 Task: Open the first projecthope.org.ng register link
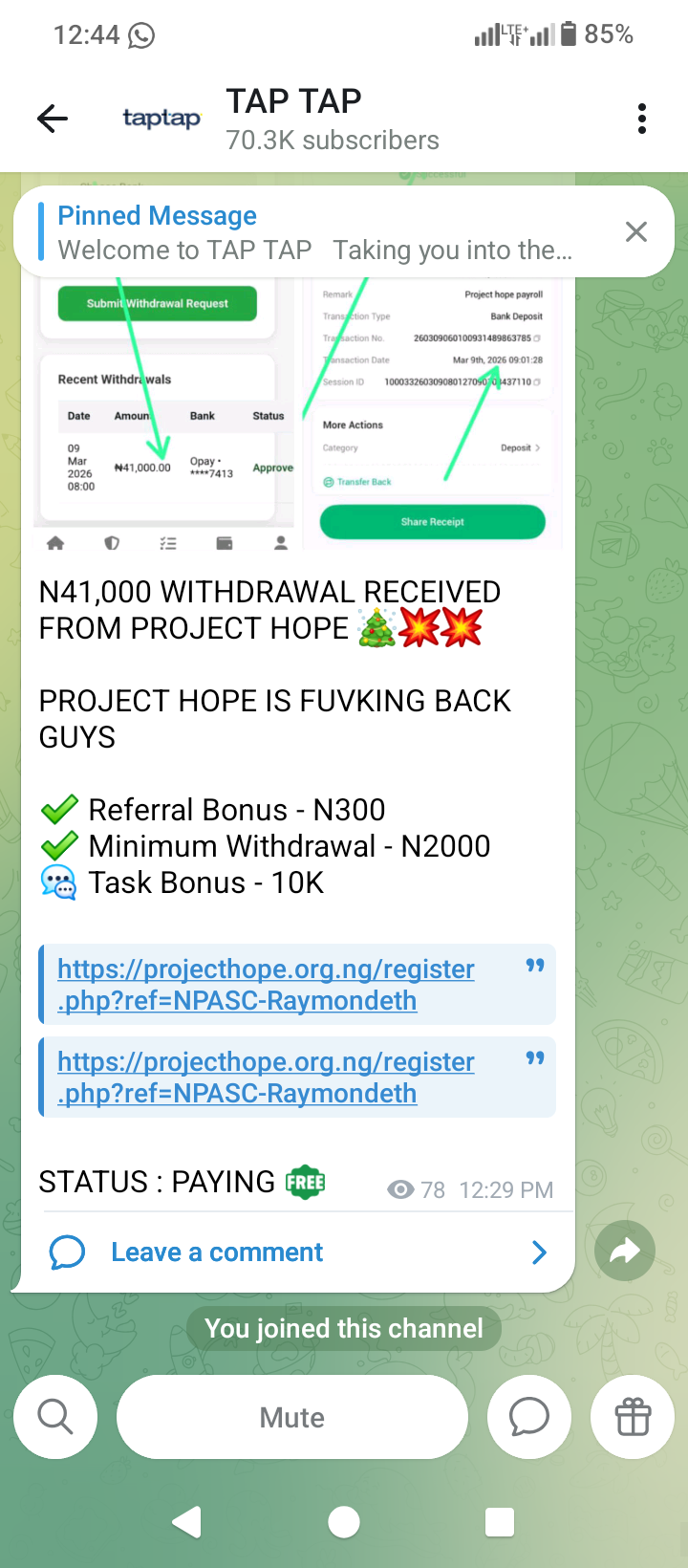click(266, 985)
